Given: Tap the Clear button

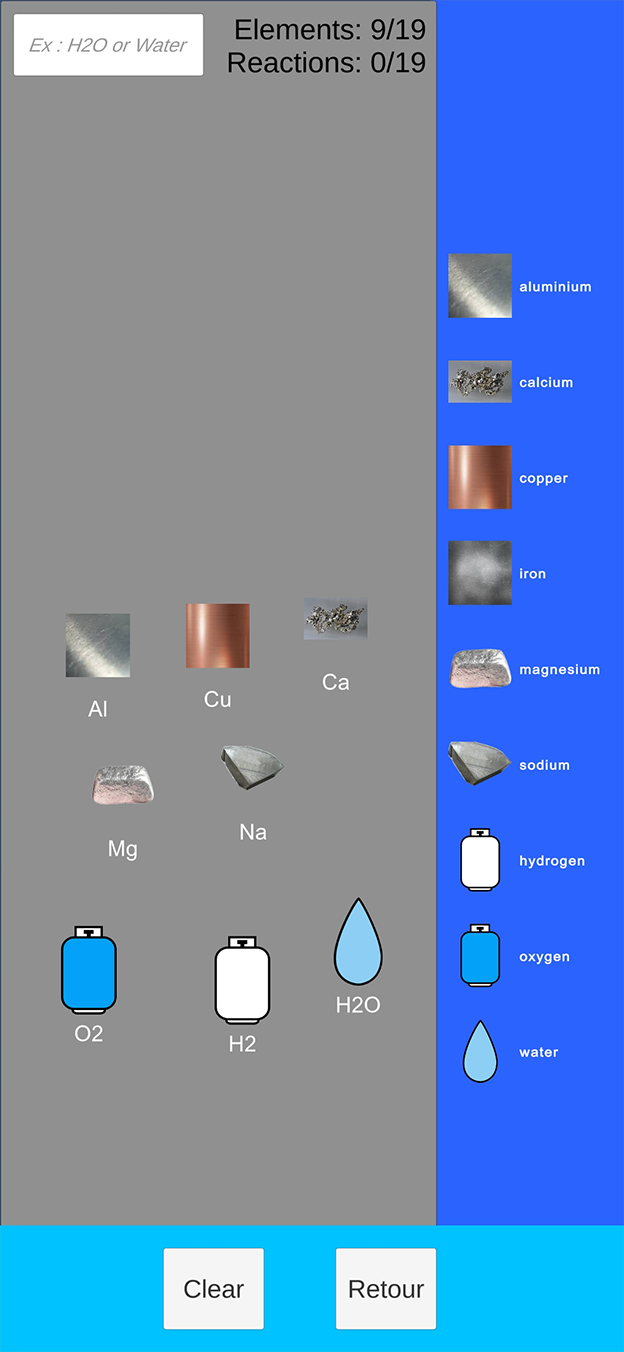Looking at the screenshot, I should 214,1288.
